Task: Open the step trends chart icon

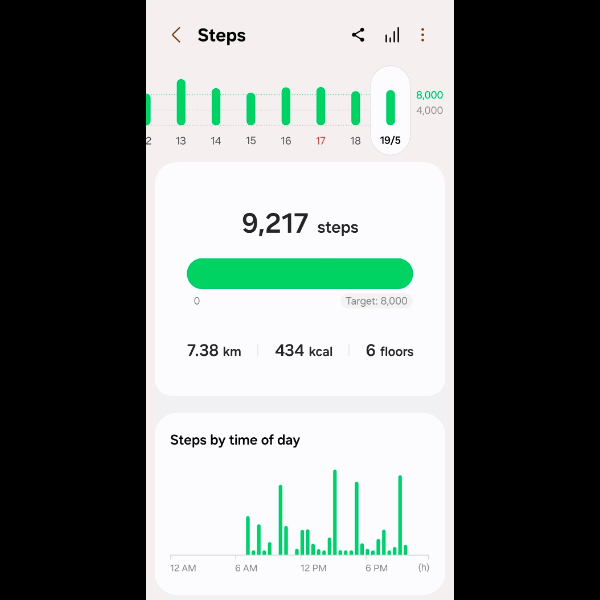Action: tap(392, 35)
